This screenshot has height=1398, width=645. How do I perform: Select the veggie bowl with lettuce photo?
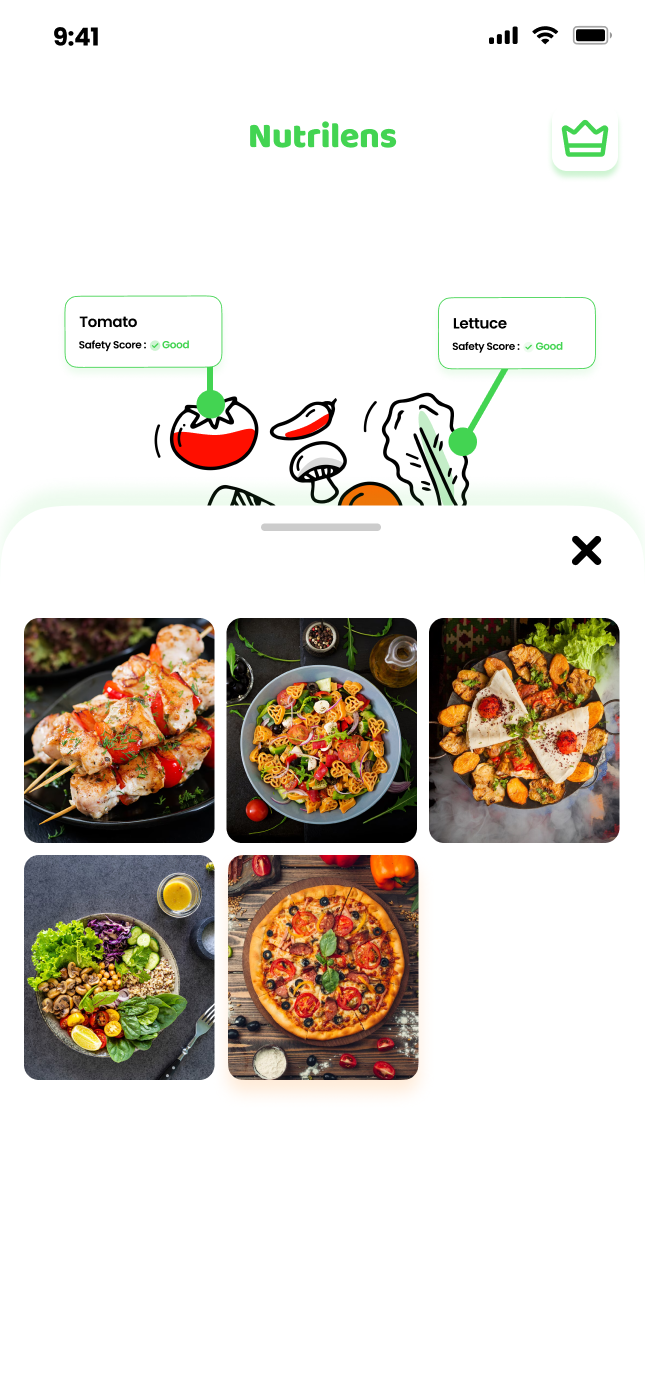119,967
